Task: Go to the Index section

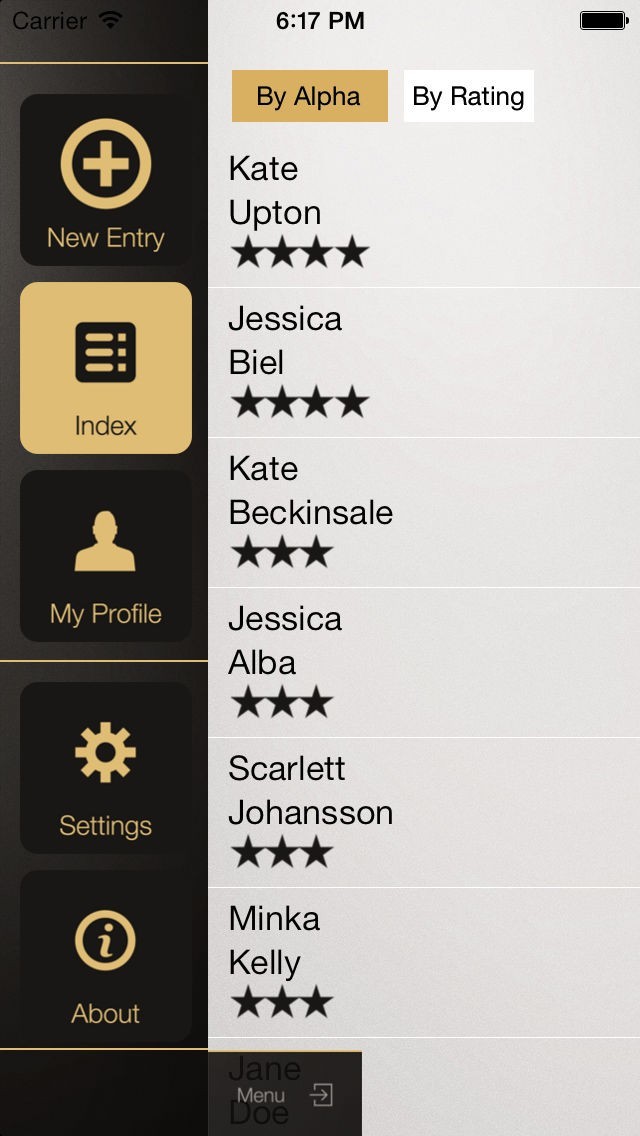Action: pyautogui.click(x=106, y=368)
